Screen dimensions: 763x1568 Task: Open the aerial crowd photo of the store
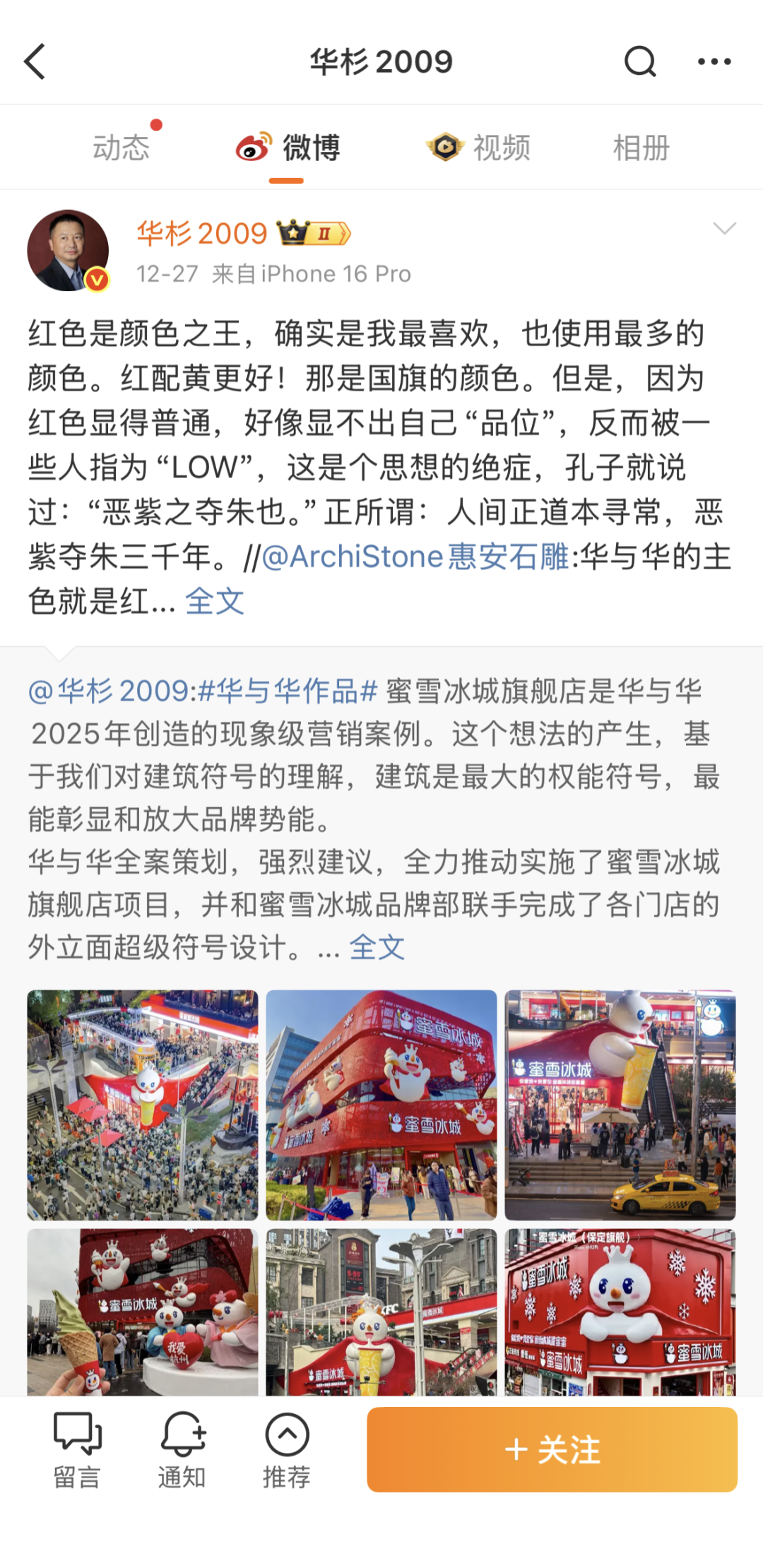(x=143, y=1105)
